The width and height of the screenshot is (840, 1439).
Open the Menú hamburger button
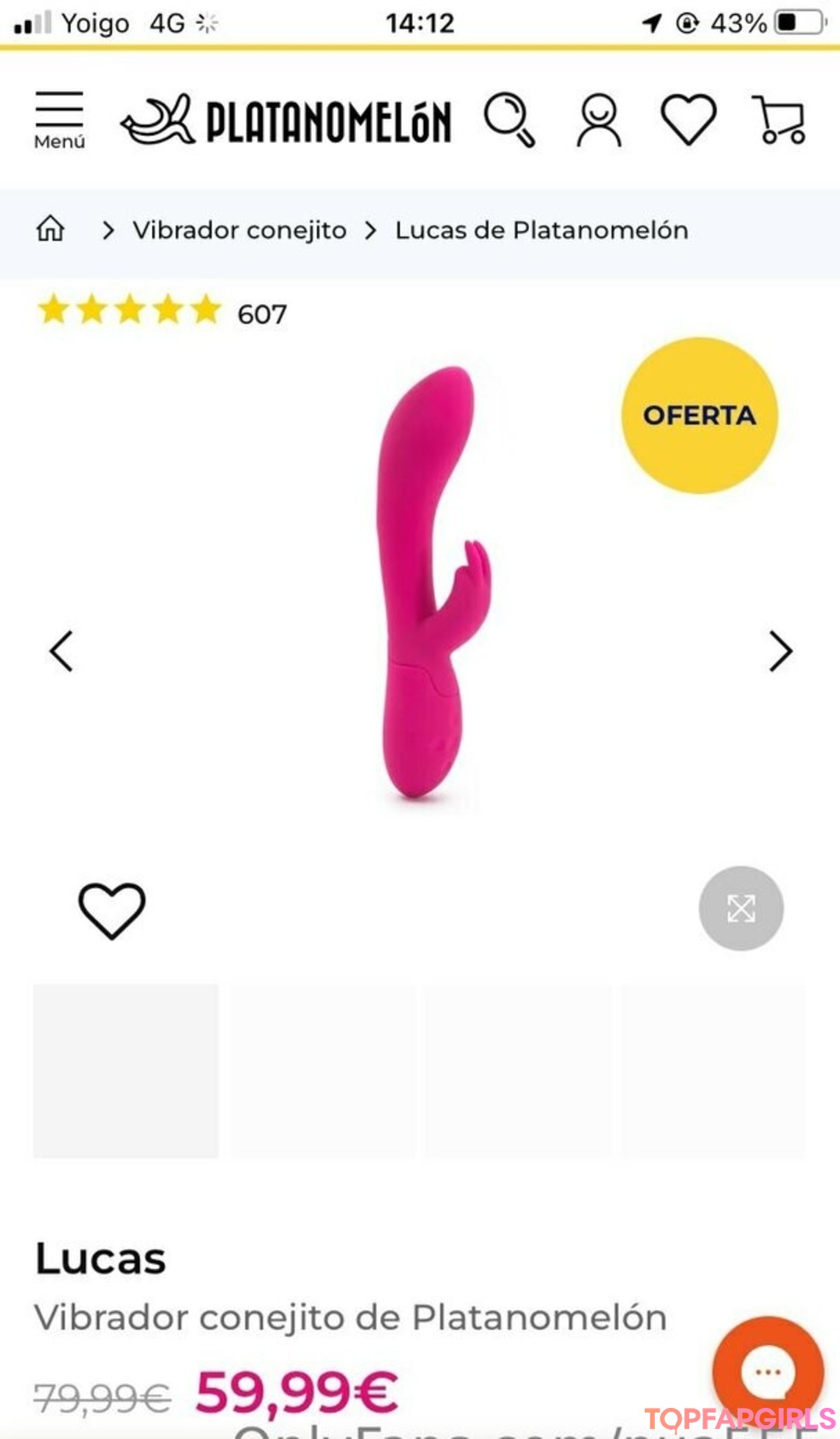tap(59, 118)
